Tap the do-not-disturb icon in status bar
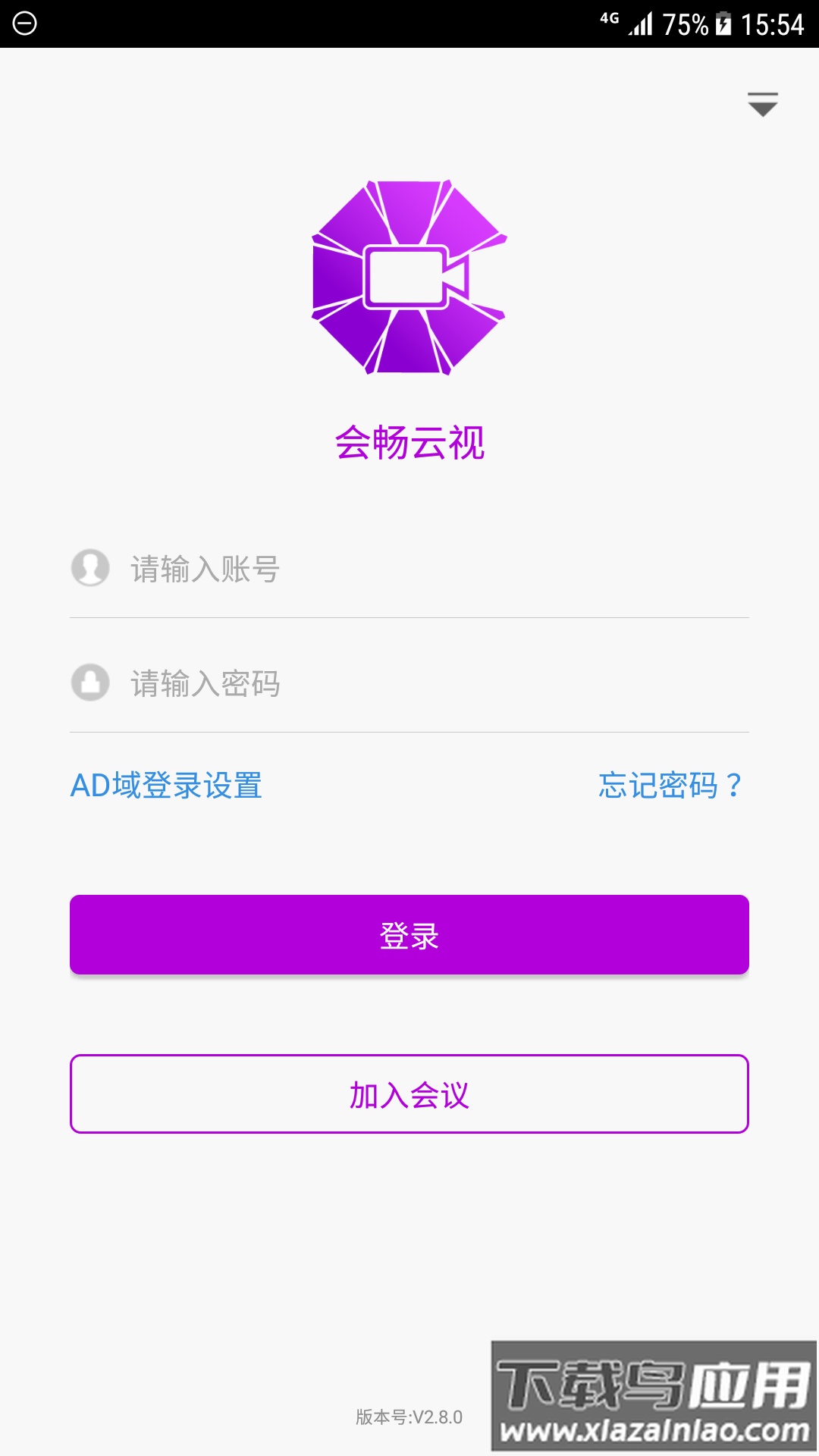This screenshot has width=819, height=1456. click(25, 23)
